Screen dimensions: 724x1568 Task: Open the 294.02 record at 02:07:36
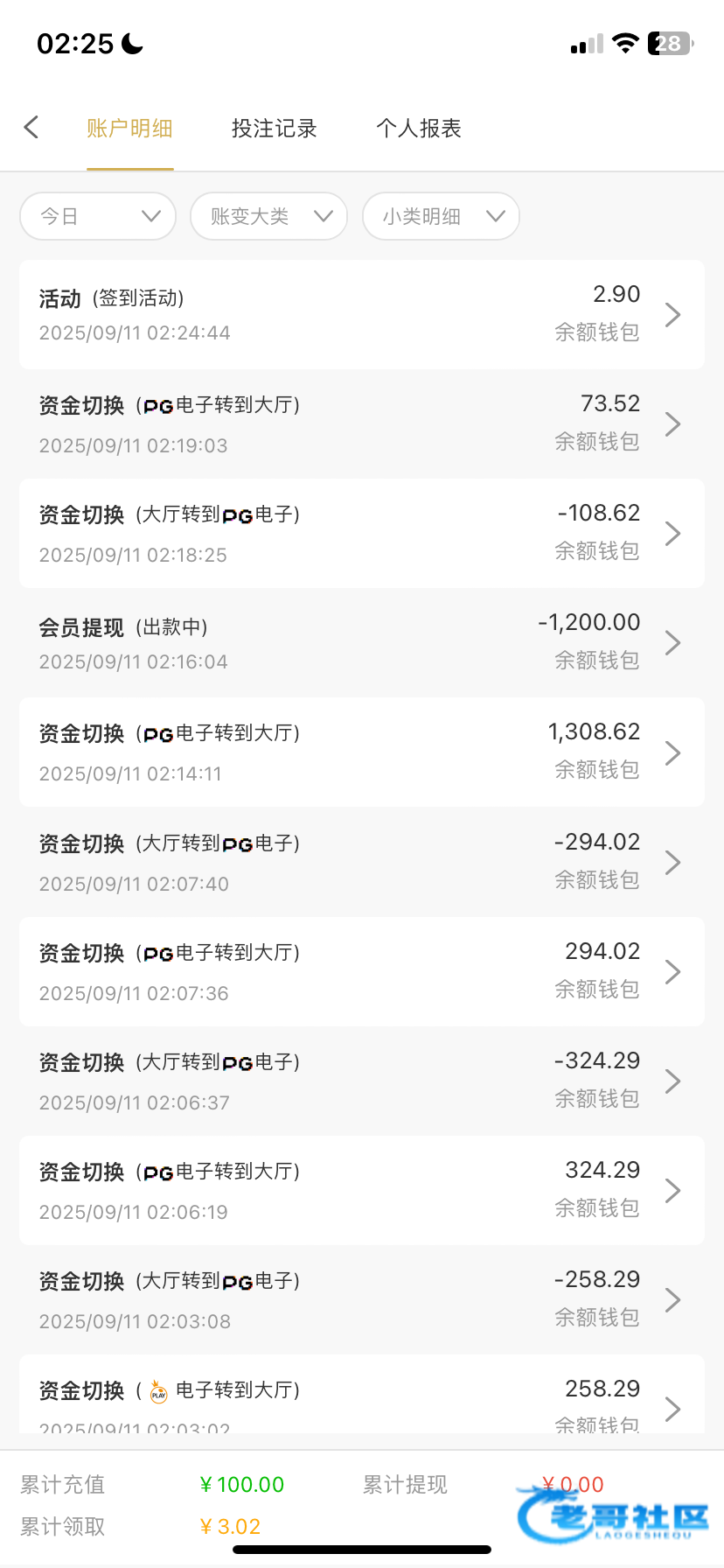coord(362,971)
